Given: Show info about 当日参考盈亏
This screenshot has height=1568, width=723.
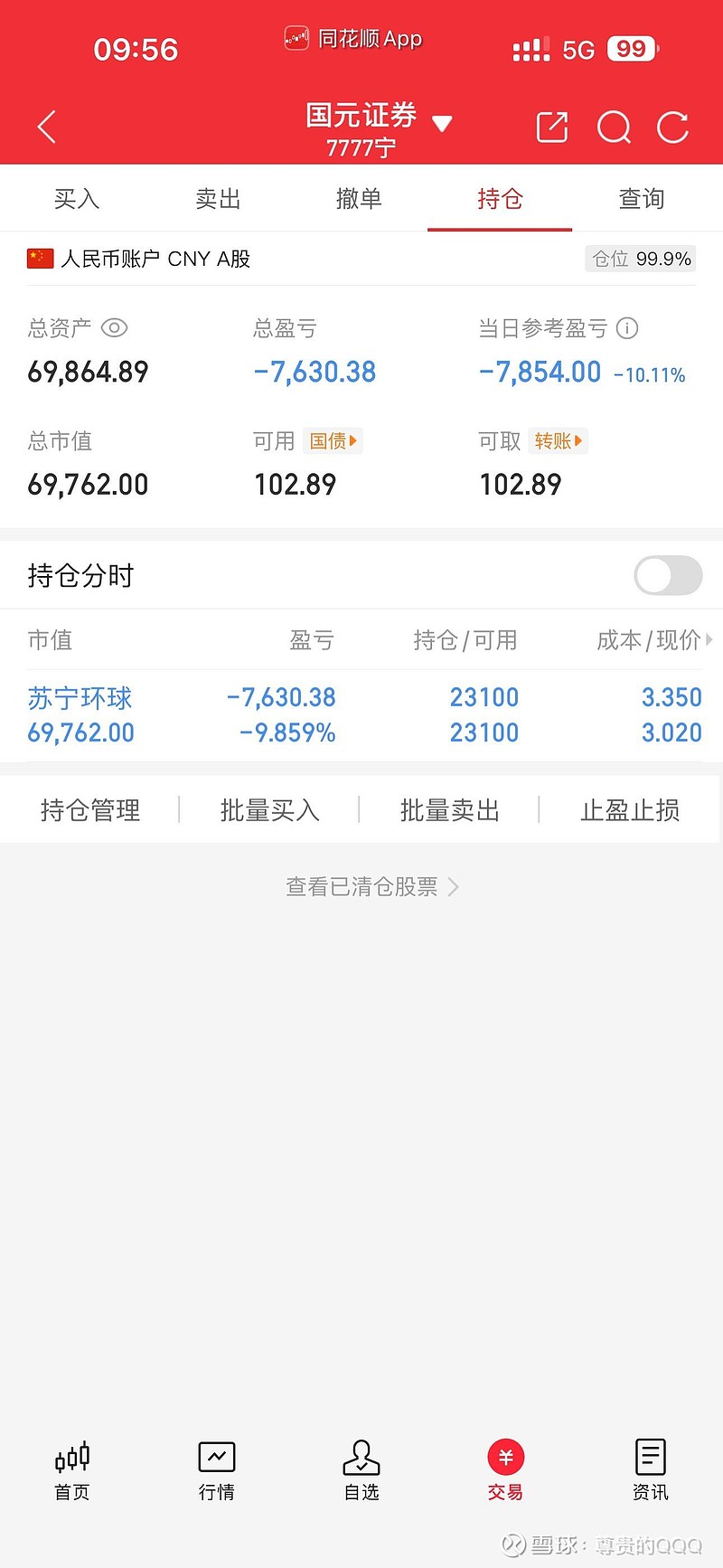Looking at the screenshot, I should point(627,328).
